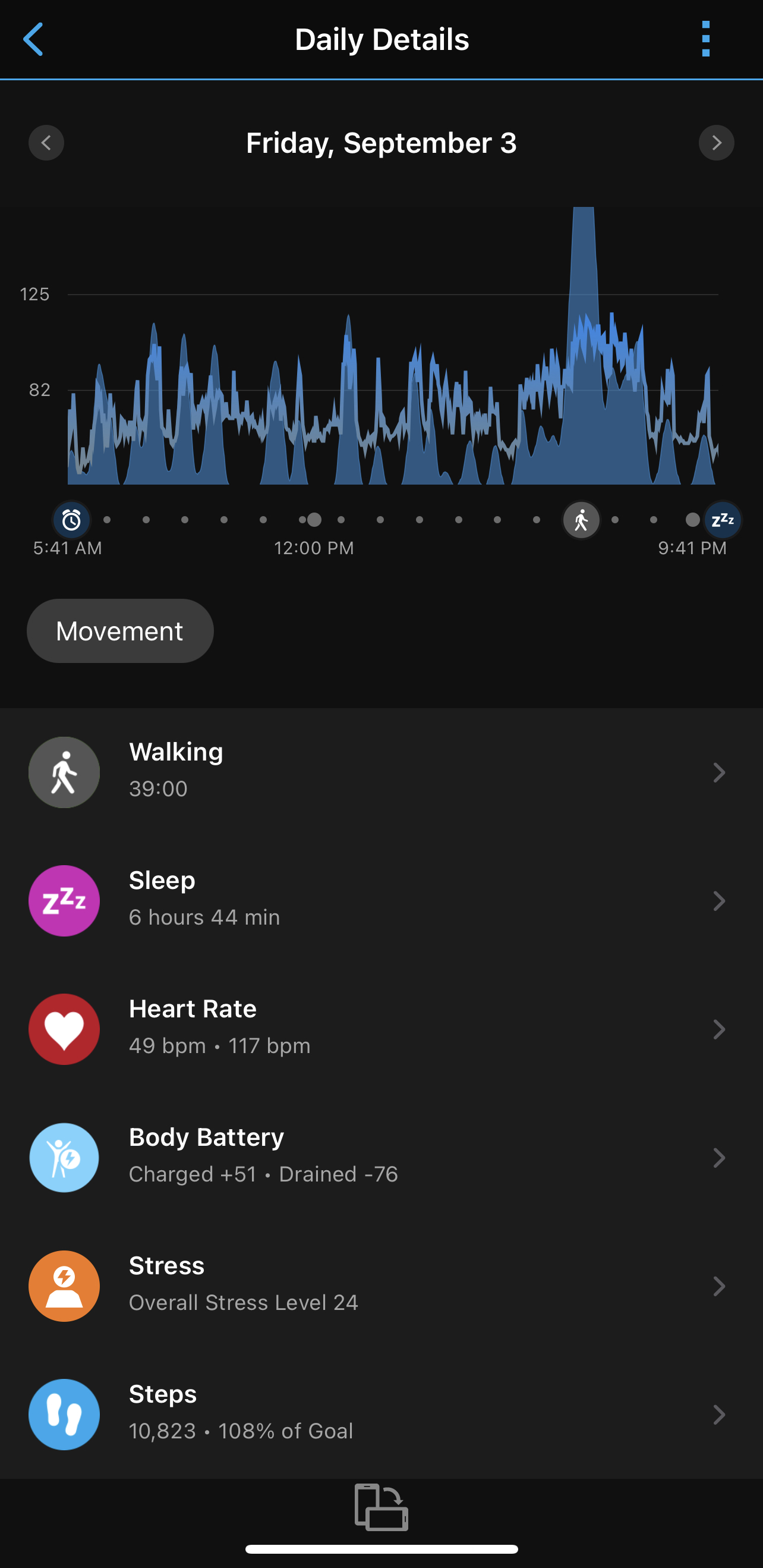Select the Movement chip
The width and height of the screenshot is (763, 1568).
click(120, 631)
